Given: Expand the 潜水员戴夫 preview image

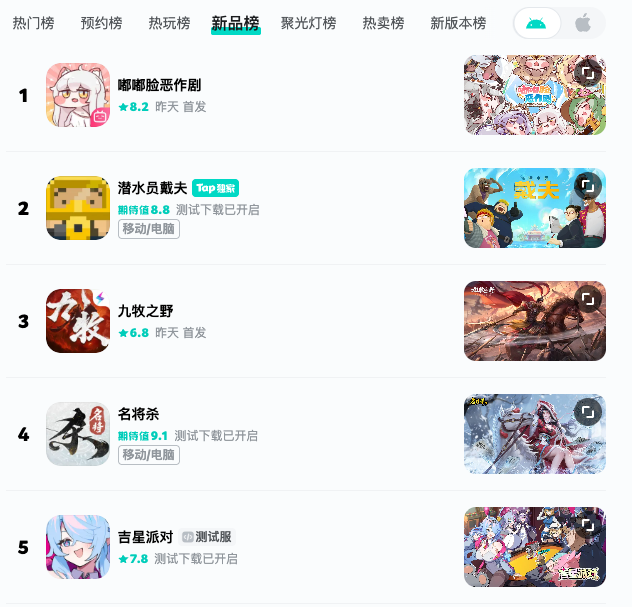Looking at the screenshot, I should (x=588, y=186).
